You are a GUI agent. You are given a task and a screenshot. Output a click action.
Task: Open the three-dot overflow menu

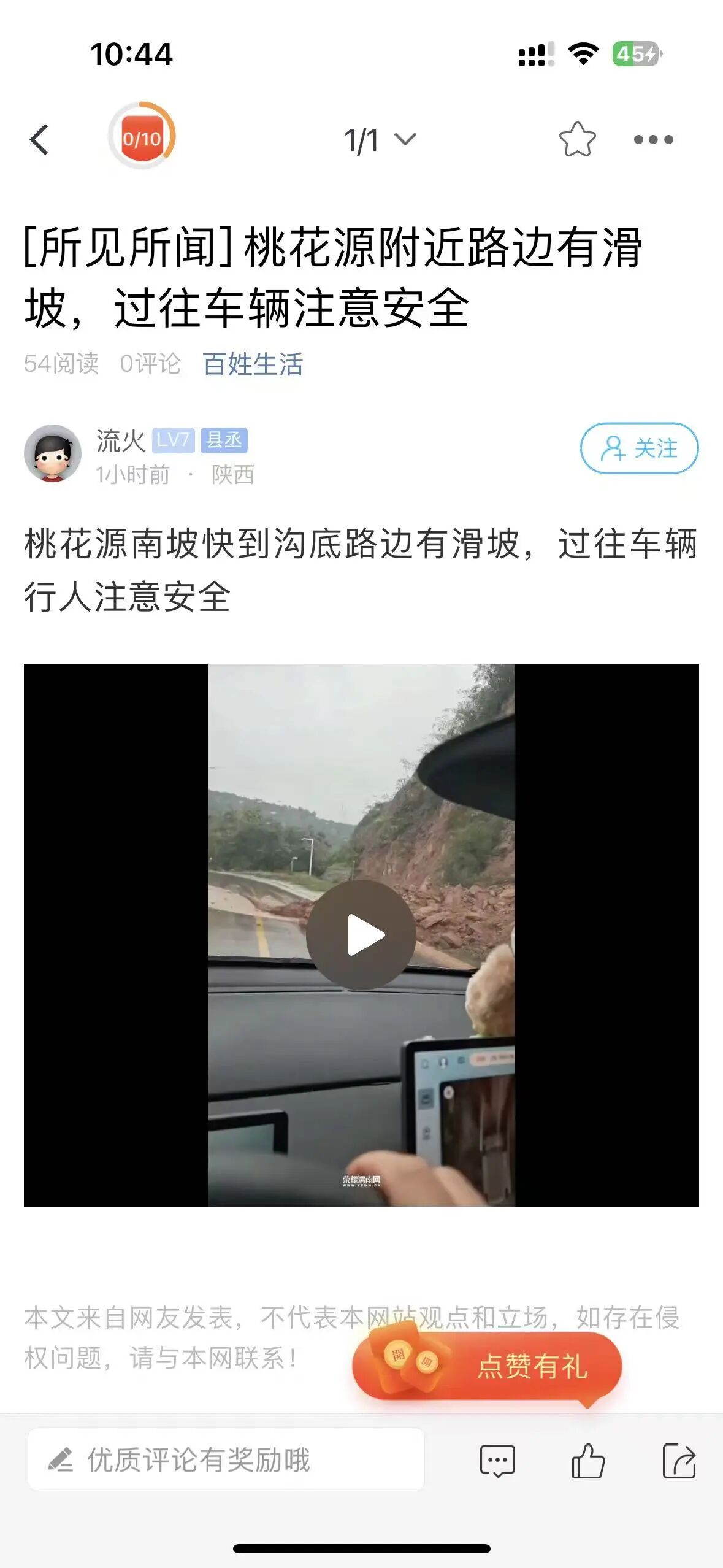653,140
